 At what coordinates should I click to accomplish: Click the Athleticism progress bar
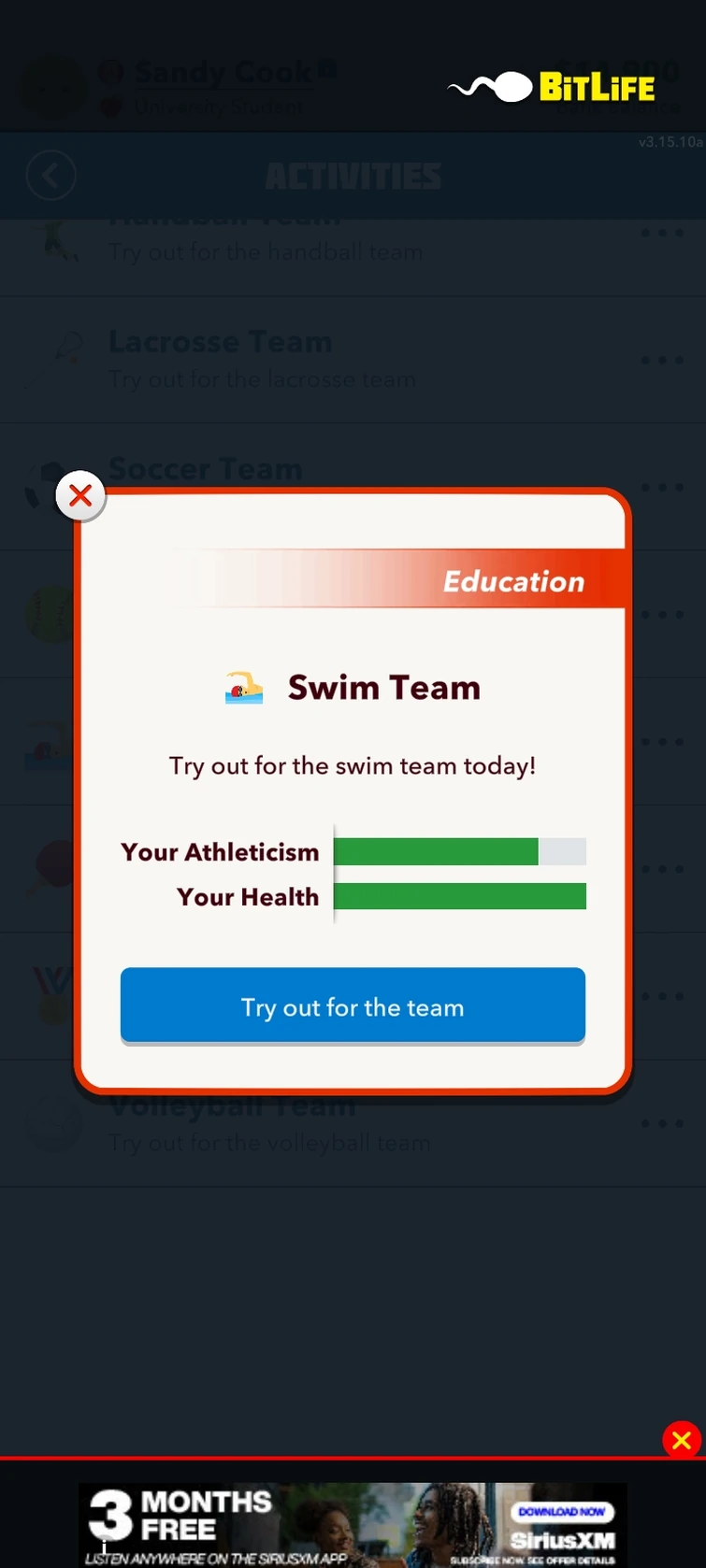point(460,851)
